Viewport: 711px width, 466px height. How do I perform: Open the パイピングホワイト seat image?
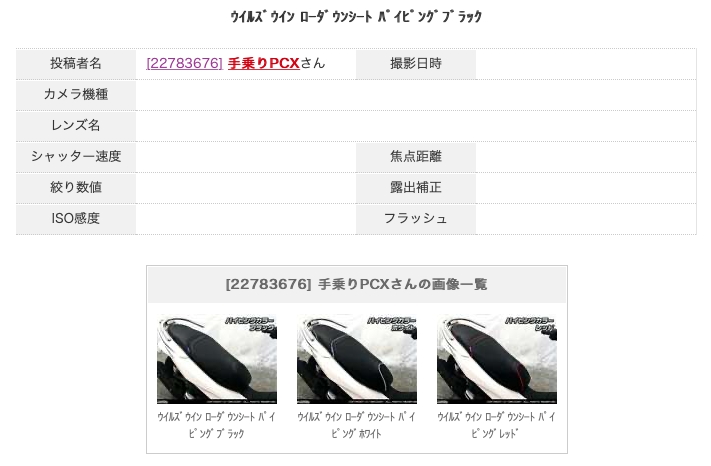point(357,359)
